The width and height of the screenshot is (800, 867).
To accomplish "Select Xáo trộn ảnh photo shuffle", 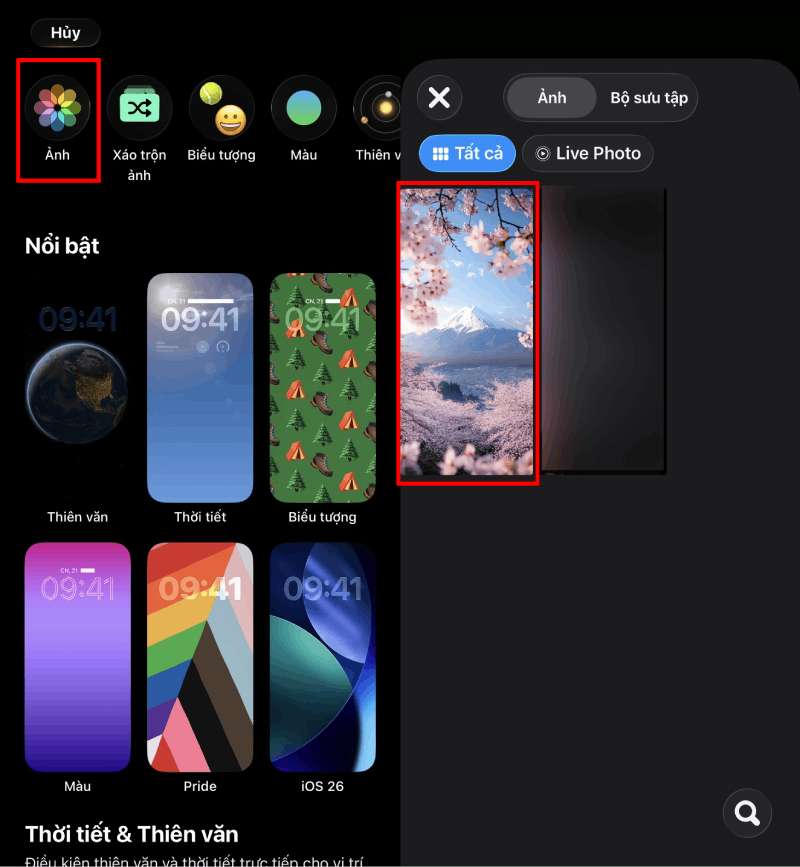I will tap(139, 108).
